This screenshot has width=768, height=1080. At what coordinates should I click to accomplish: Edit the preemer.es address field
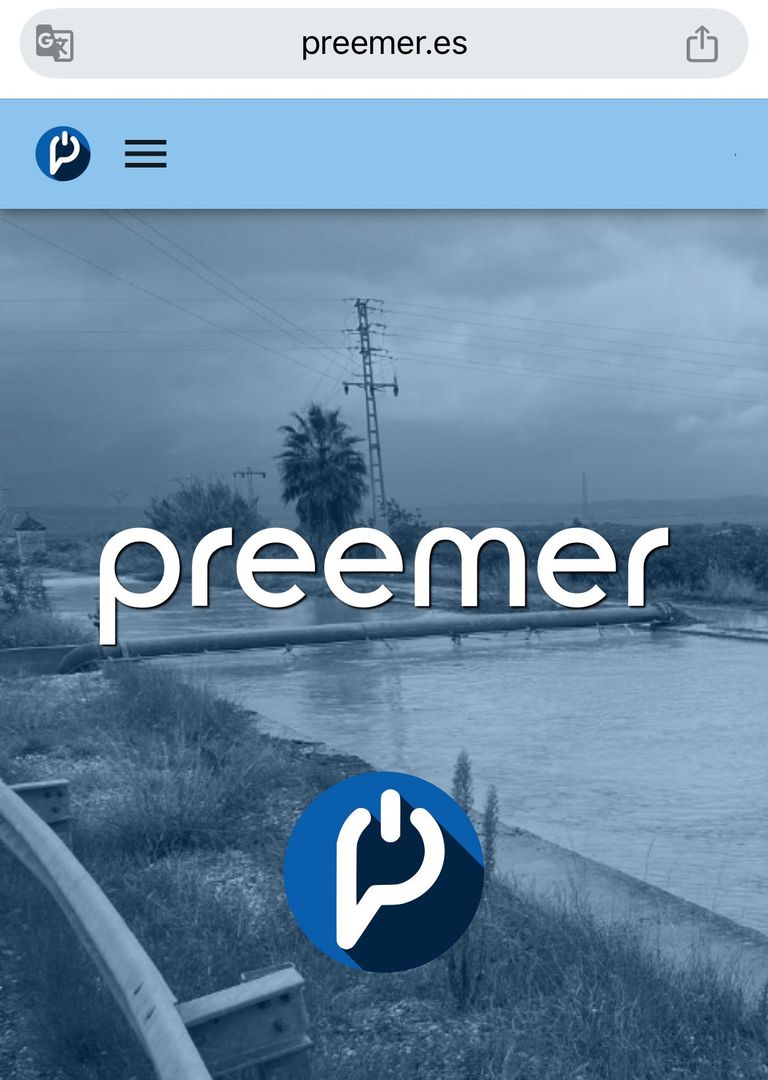point(384,44)
